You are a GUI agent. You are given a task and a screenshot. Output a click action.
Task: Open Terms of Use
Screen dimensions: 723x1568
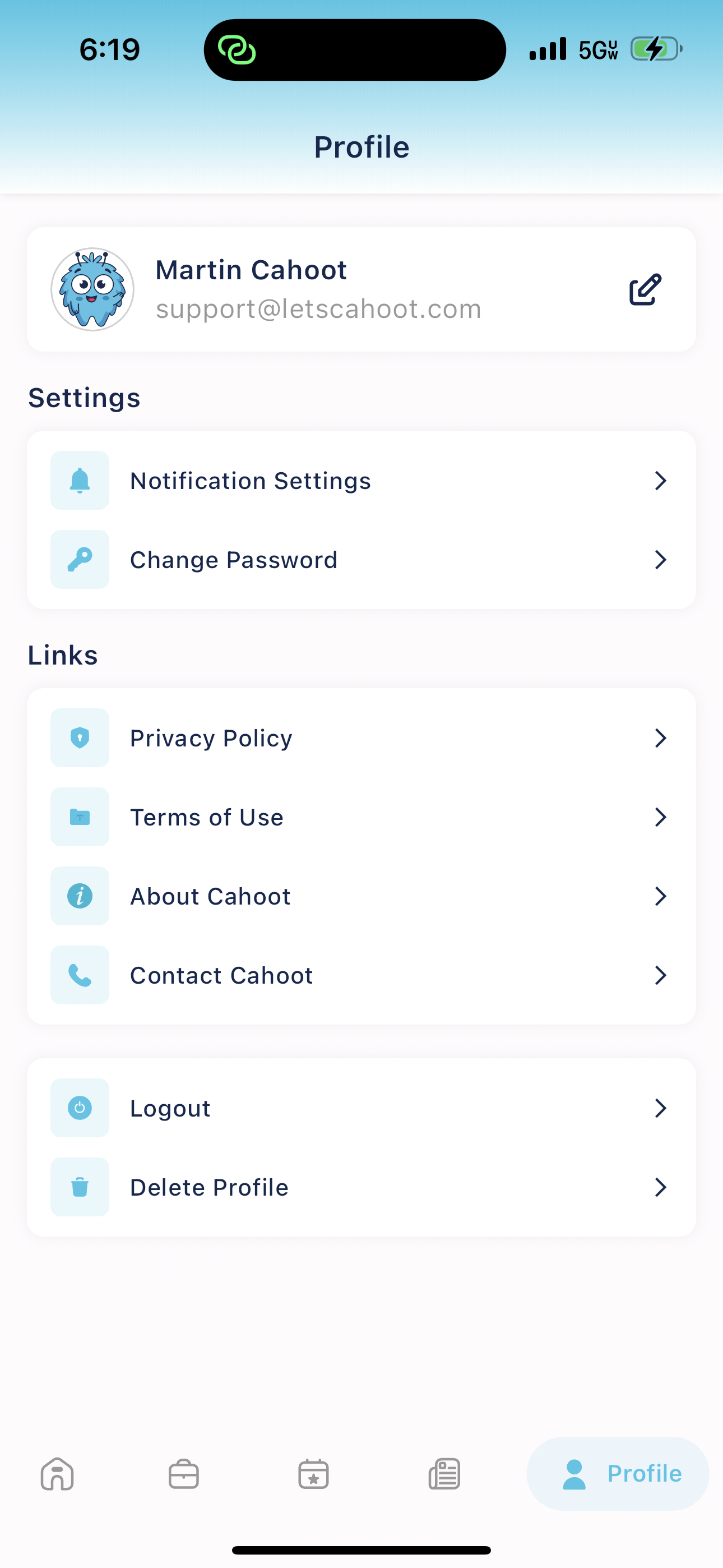click(361, 818)
